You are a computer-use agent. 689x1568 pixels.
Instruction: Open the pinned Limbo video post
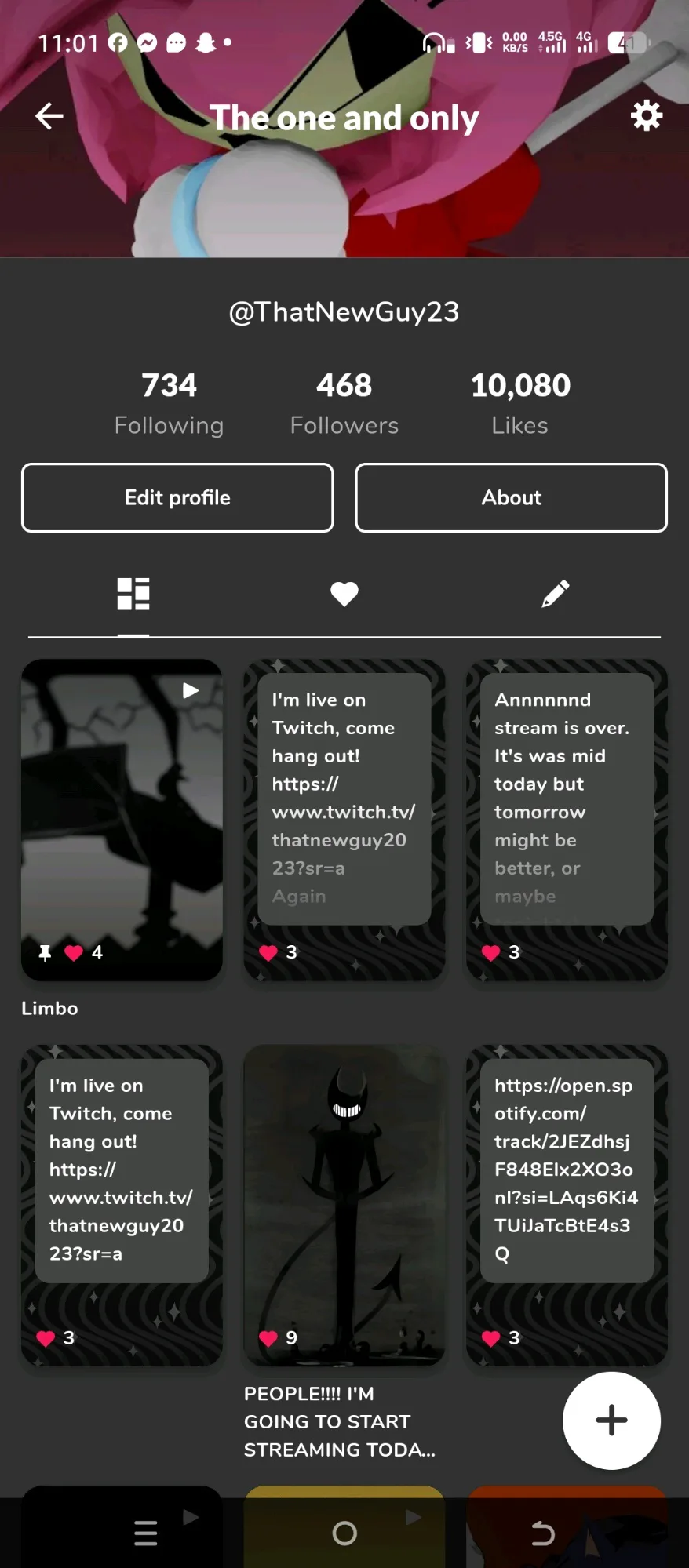click(x=122, y=820)
